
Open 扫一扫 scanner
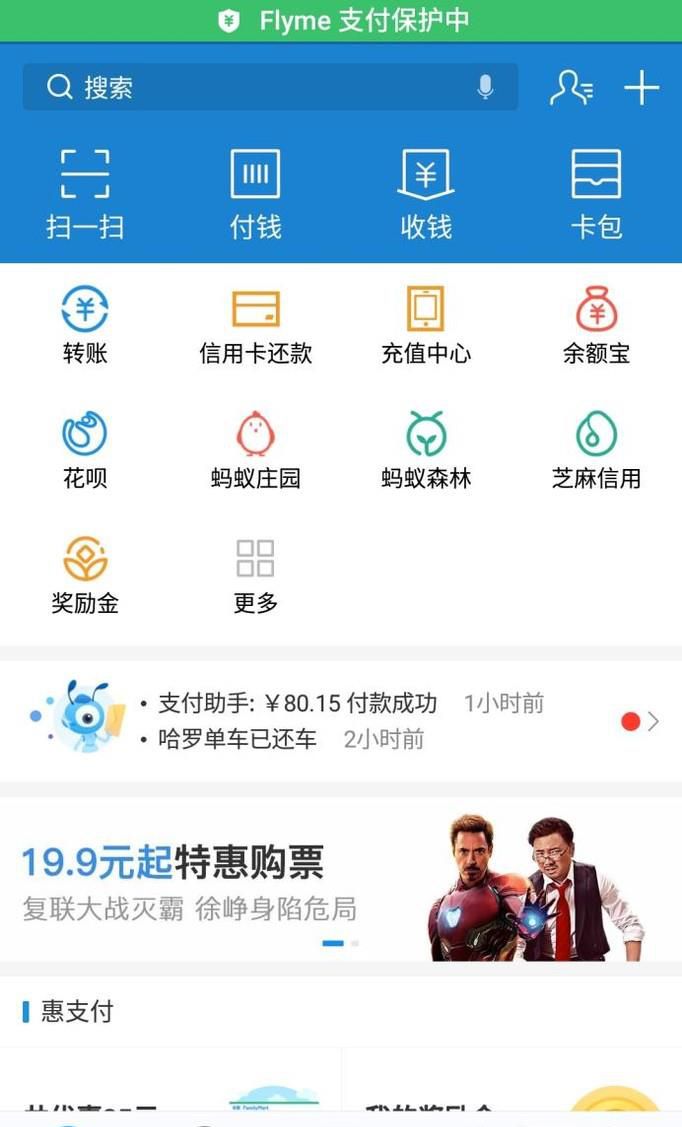point(85,194)
